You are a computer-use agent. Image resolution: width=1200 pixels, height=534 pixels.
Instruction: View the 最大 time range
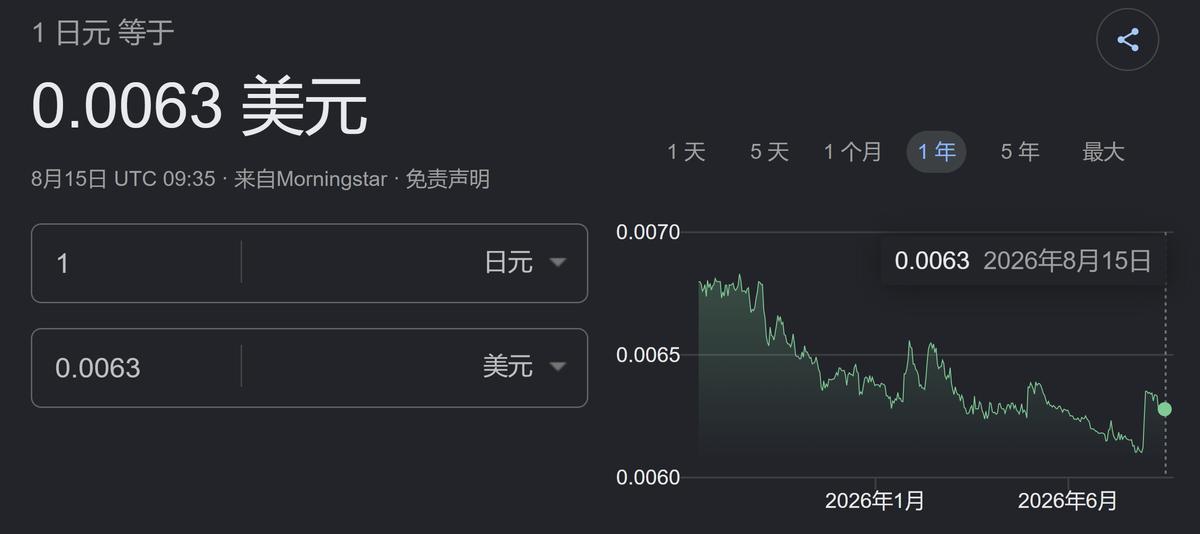click(x=1103, y=152)
